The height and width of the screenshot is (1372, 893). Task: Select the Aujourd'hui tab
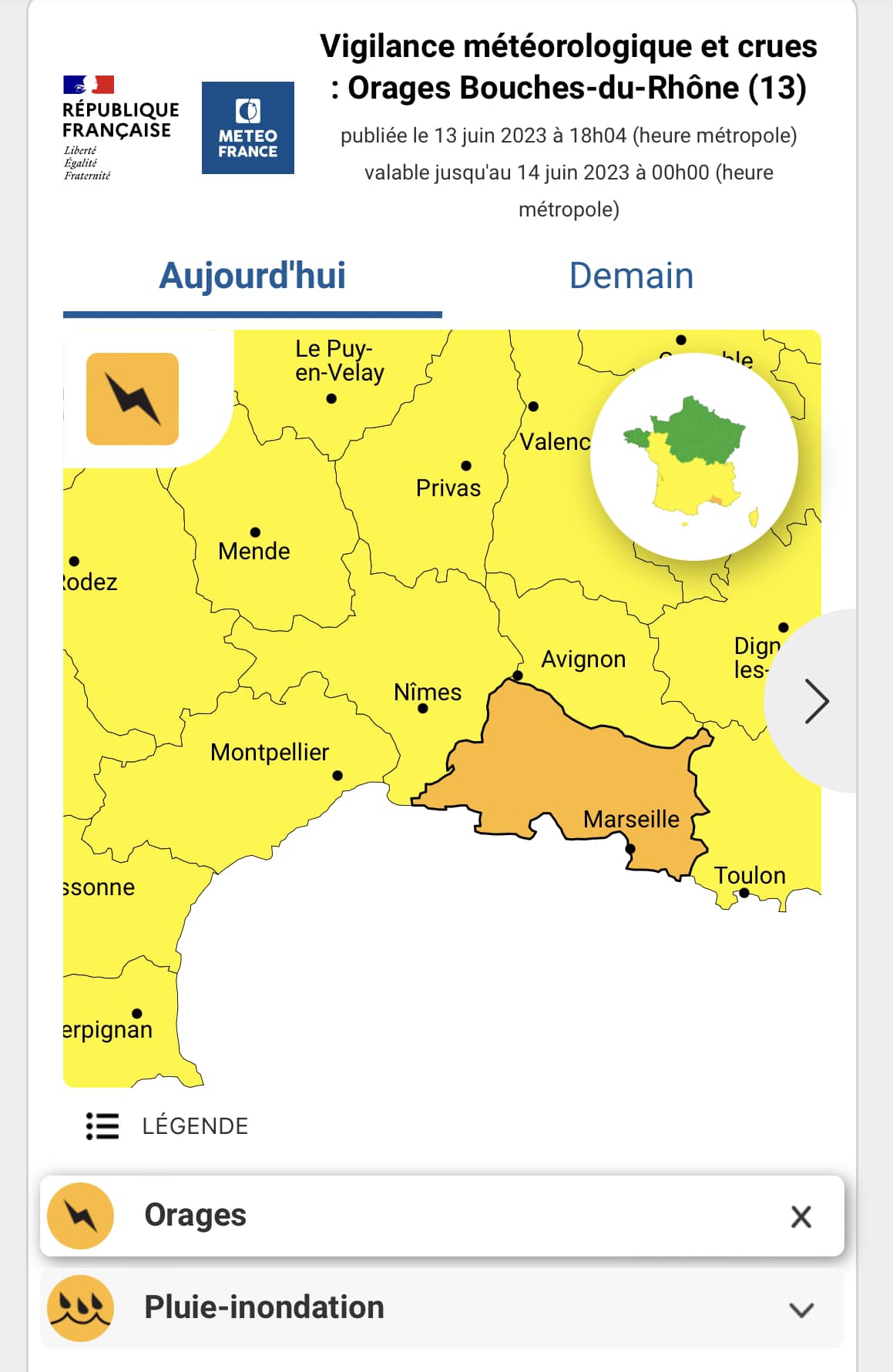coord(252,277)
